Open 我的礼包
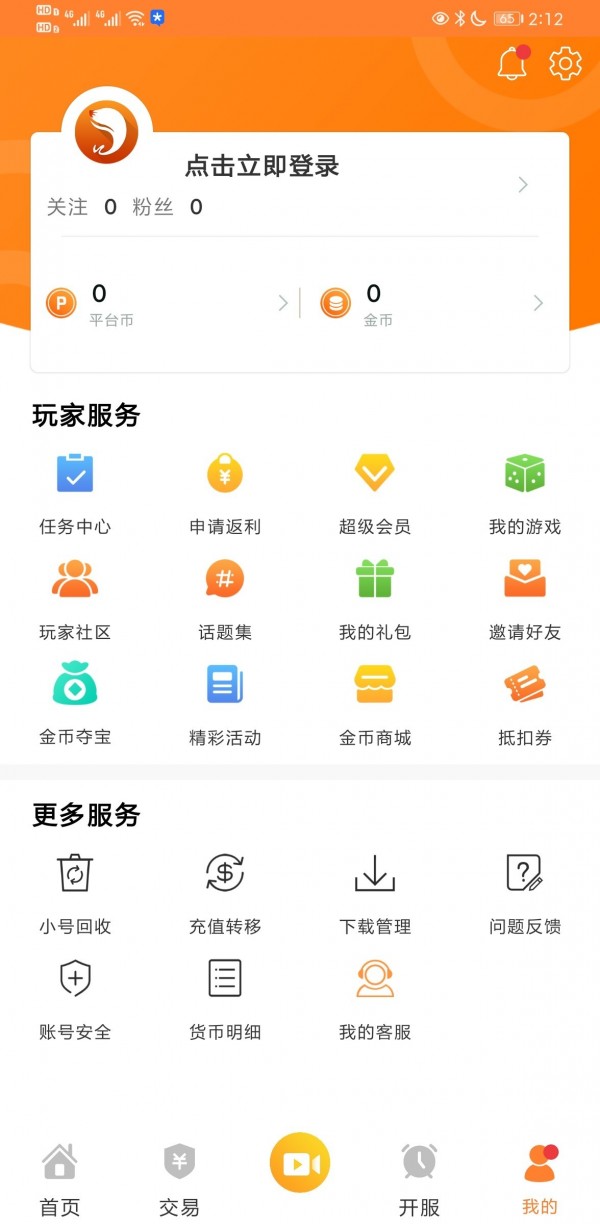This screenshot has height=1224, width=600. [375, 599]
